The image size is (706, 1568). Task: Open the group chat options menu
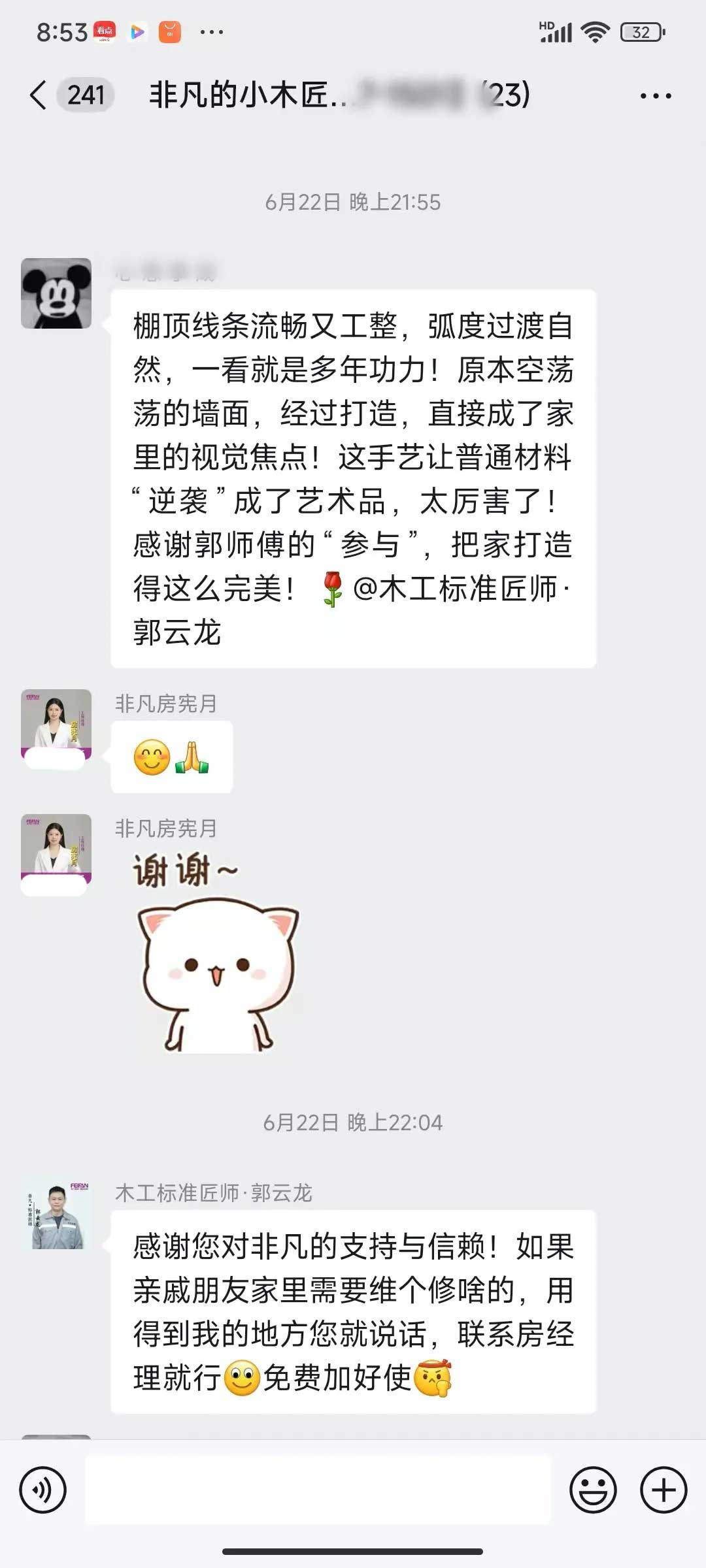(x=655, y=96)
